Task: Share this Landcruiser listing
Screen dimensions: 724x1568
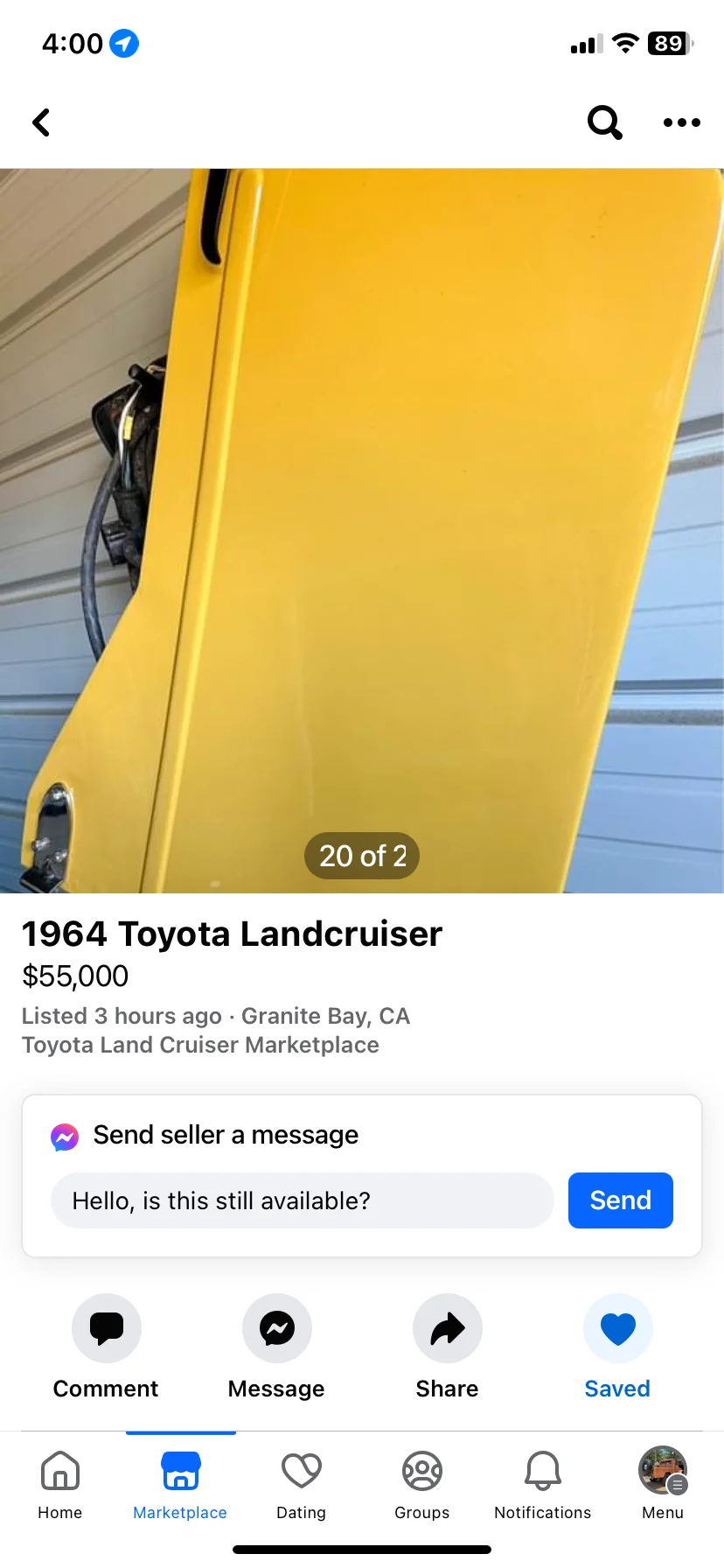Action: pyautogui.click(x=447, y=1328)
